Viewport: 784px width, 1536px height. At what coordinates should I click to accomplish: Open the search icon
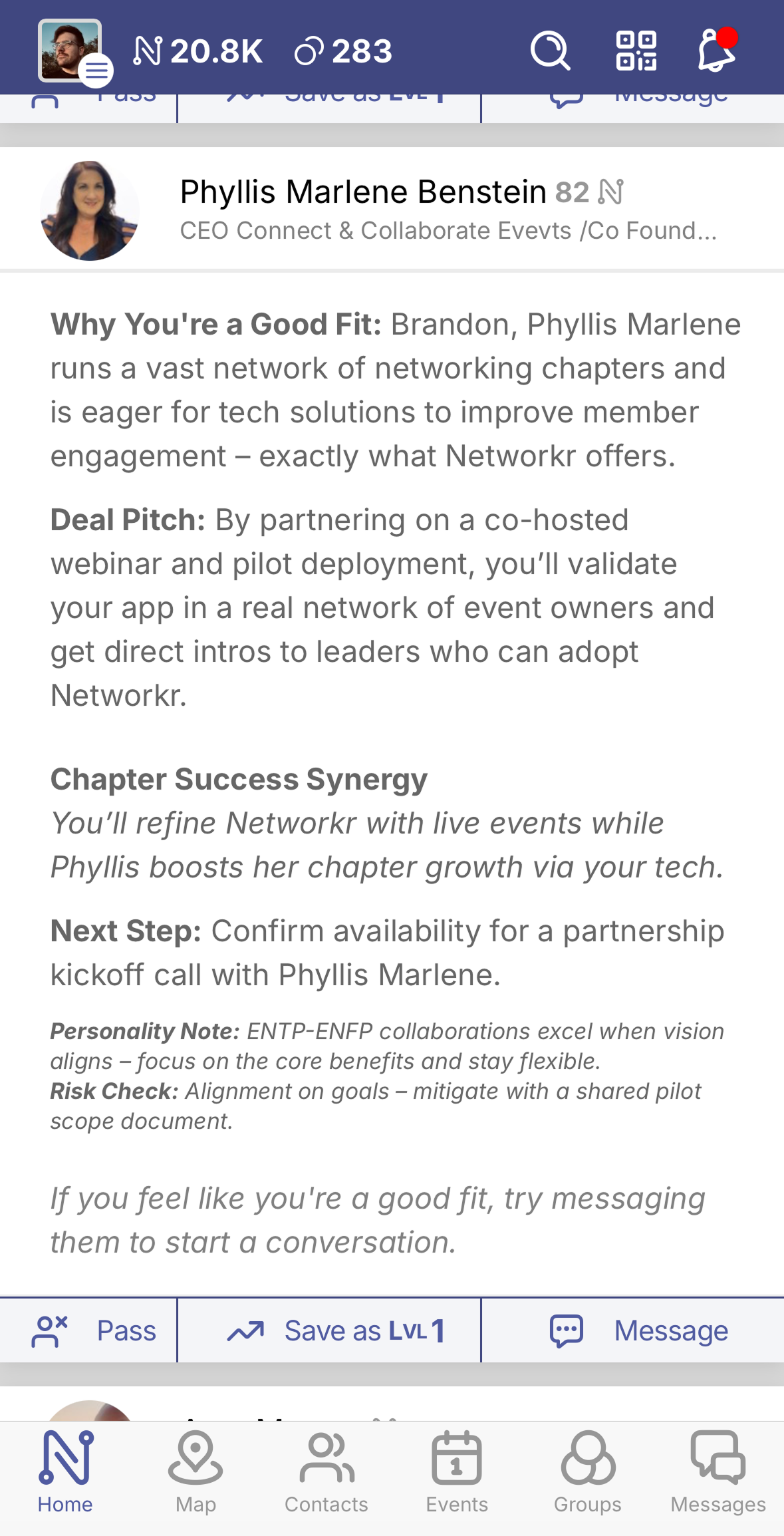550,51
